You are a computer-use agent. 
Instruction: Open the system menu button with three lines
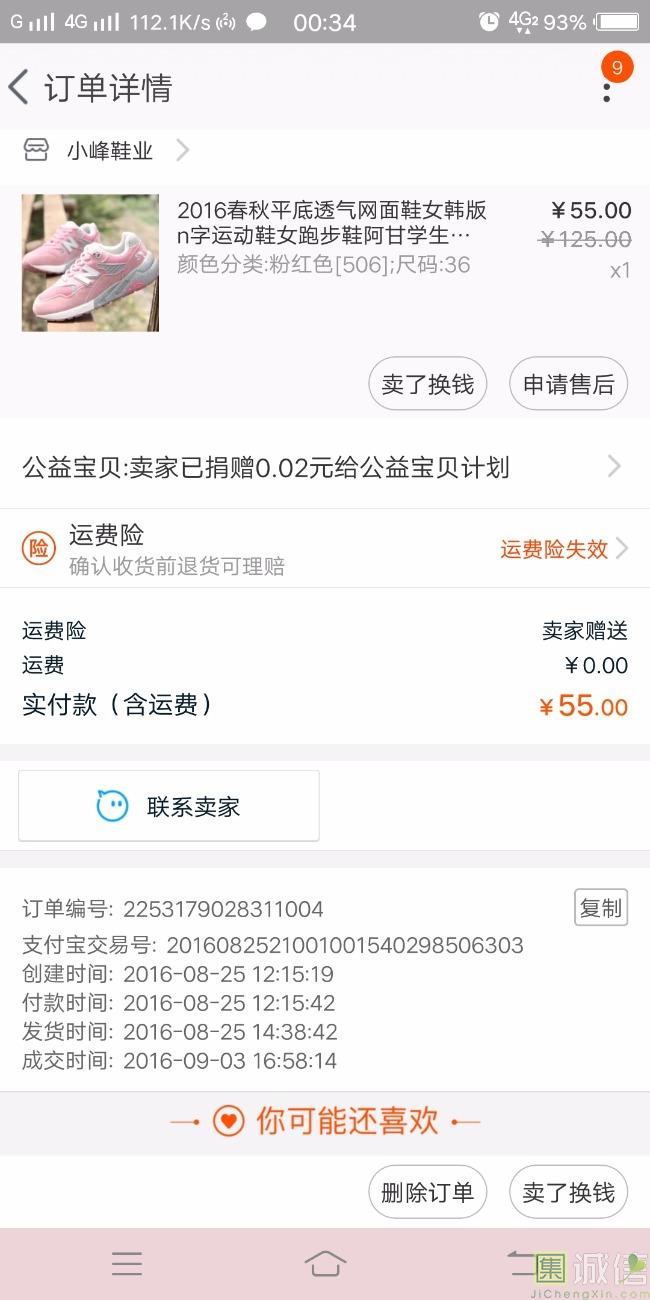[x=127, y=1264]
